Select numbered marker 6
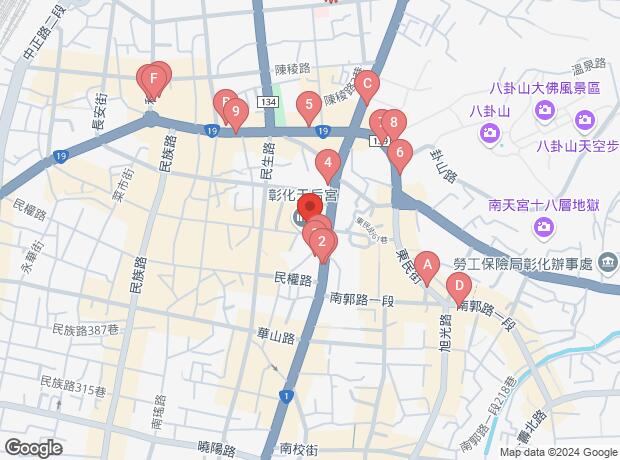Image resolution: width=620 pixels, height=460 pixels. 399,153
